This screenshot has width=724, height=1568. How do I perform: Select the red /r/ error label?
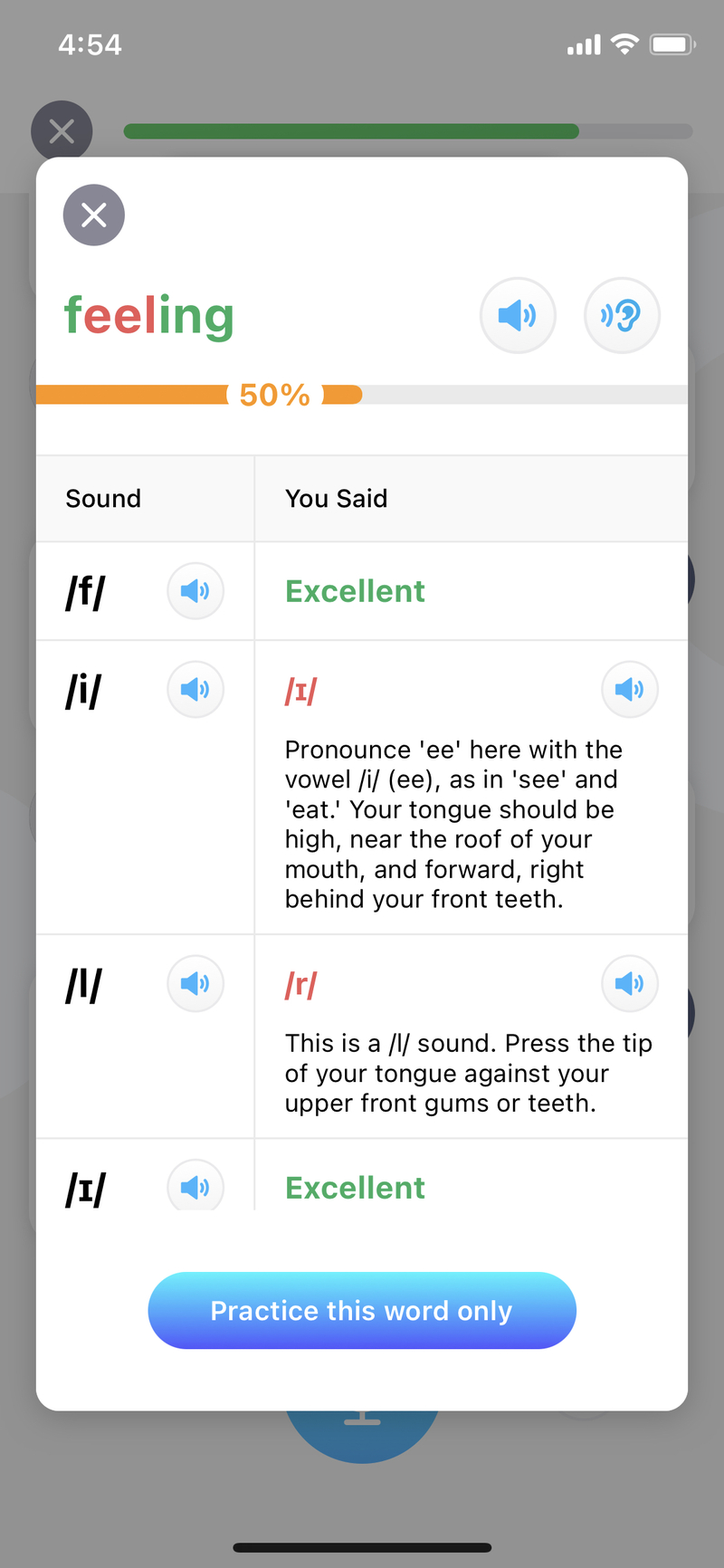click(x=300, y=984)
